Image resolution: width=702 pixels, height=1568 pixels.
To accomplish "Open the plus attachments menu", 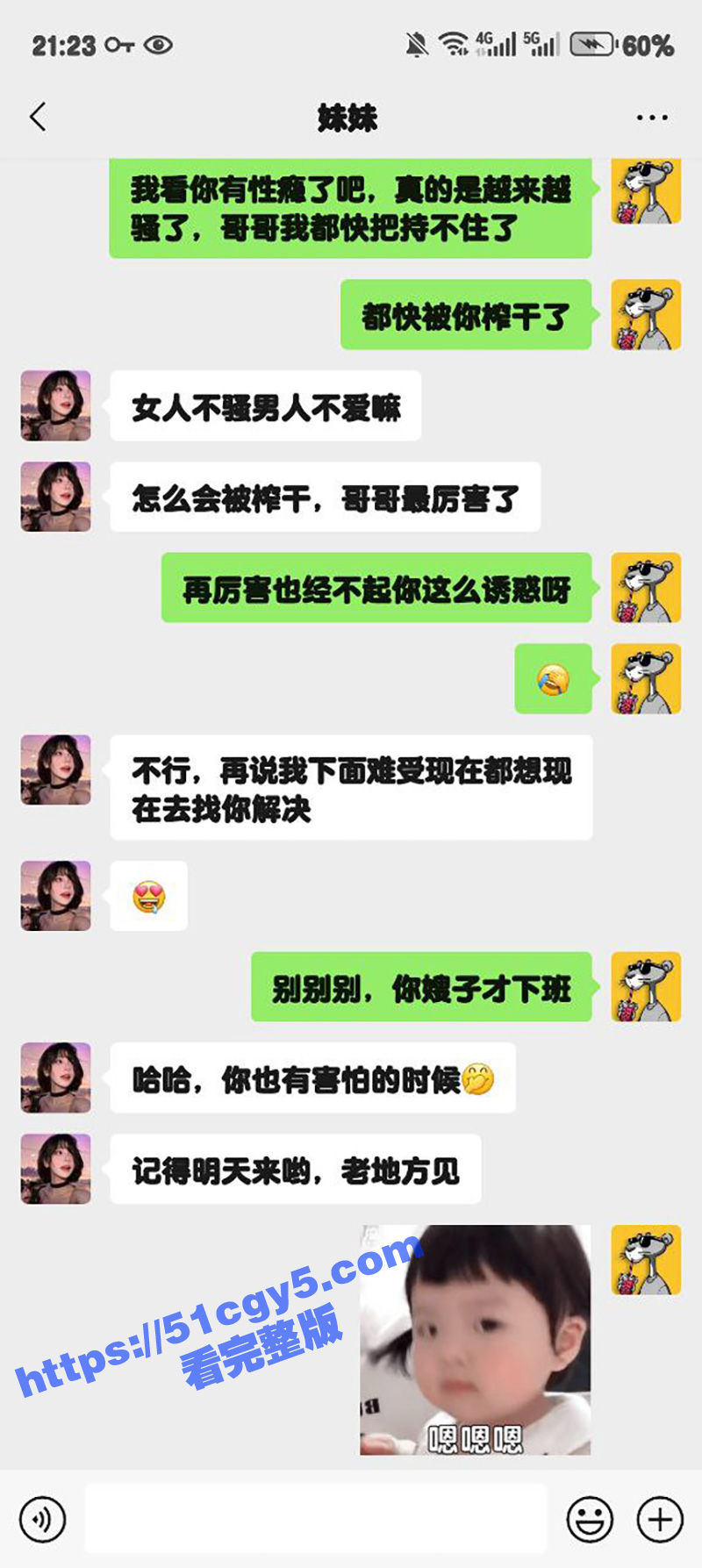I will tap(660, 1519).
